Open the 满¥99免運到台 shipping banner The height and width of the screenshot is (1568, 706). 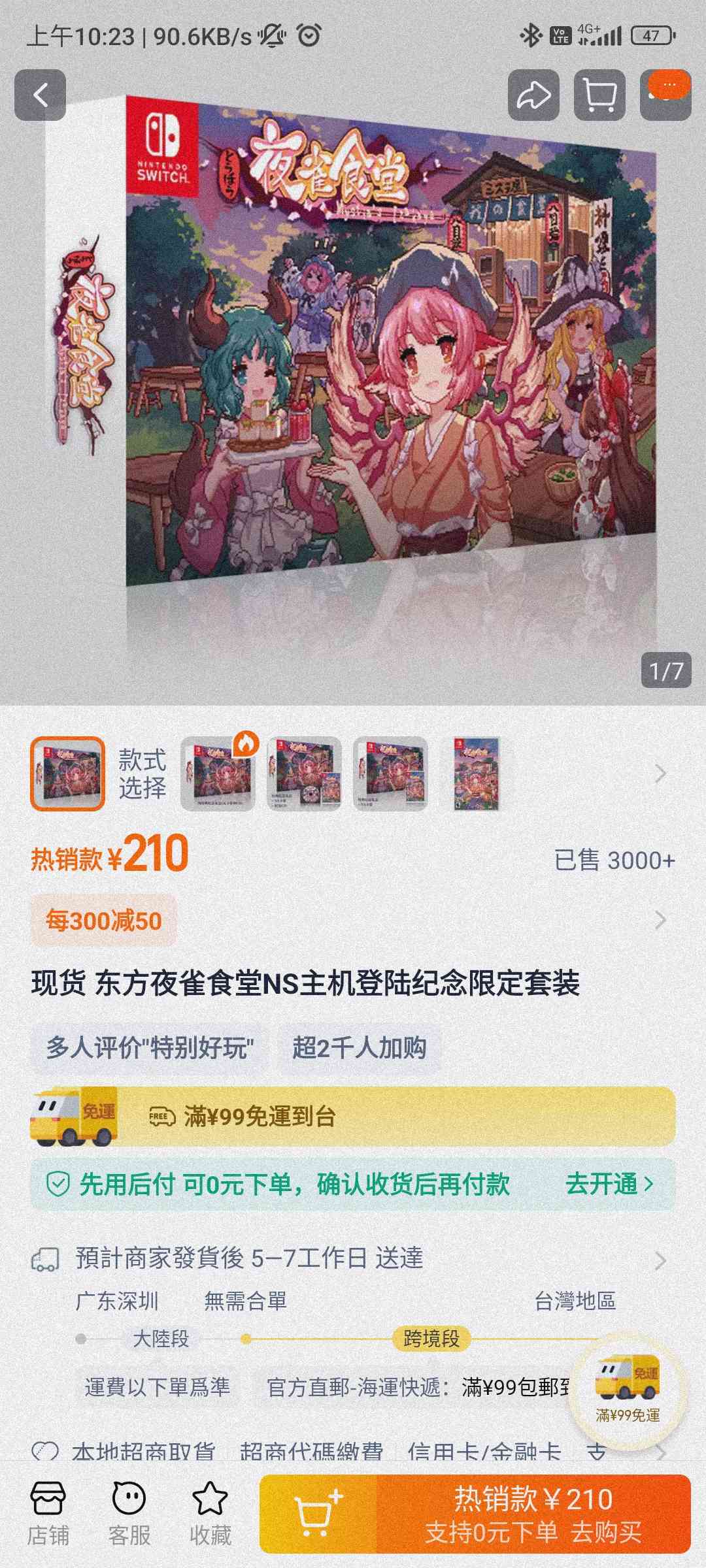point(353,1117)
